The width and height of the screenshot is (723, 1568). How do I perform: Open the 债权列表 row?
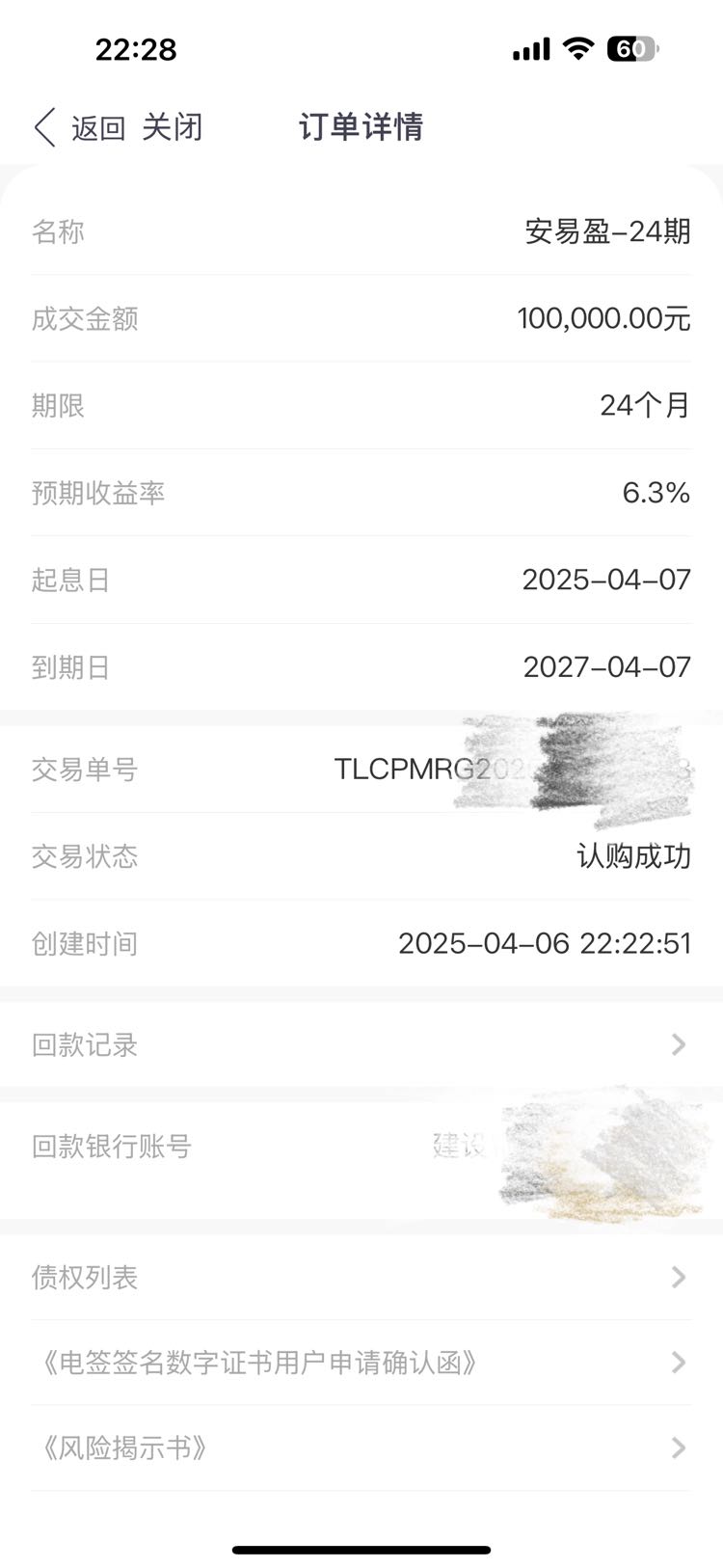tap(361, 1277)
